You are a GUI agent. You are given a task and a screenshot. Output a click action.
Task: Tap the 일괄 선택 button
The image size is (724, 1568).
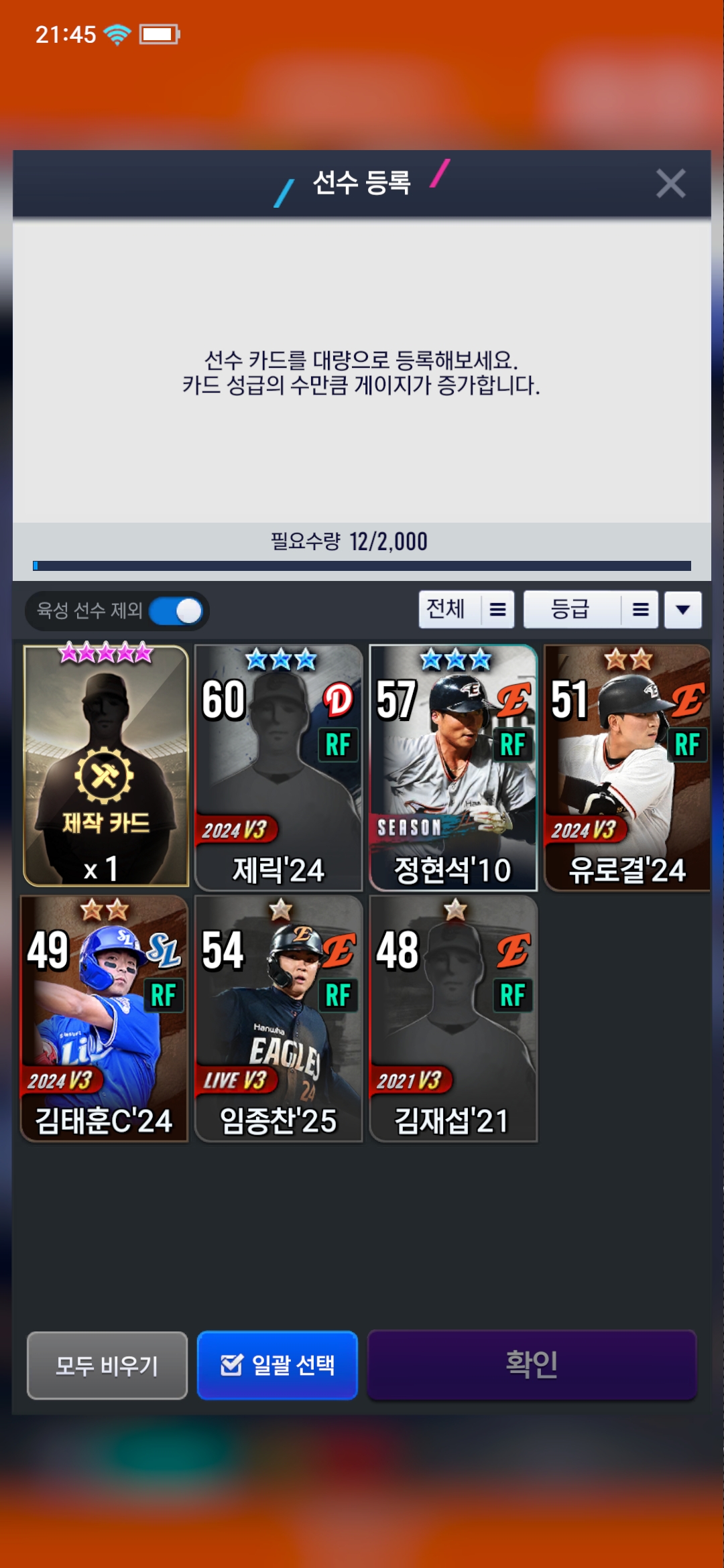pos(278,1365)
